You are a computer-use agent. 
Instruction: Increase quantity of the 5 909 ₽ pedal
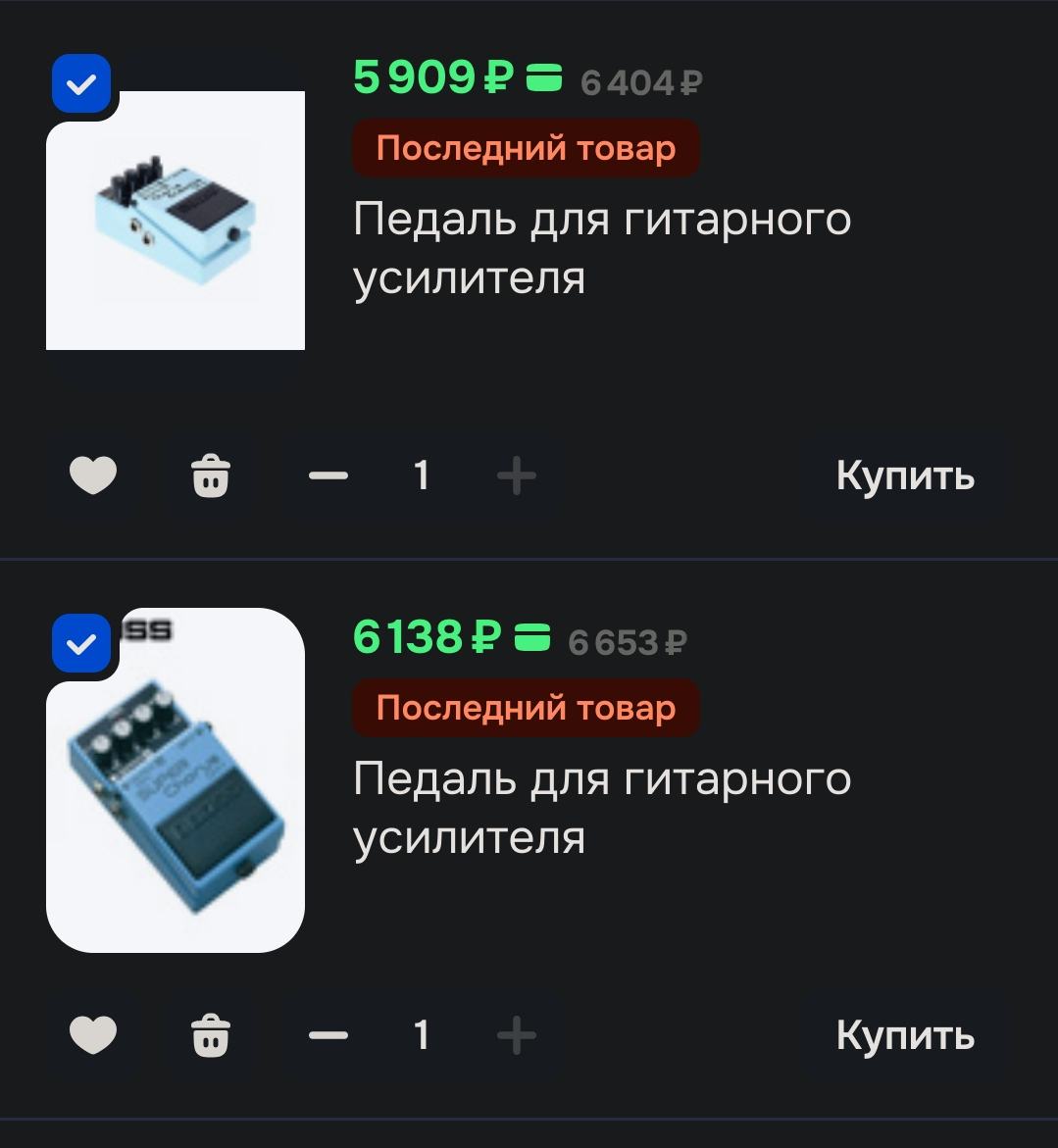(517, 476)
